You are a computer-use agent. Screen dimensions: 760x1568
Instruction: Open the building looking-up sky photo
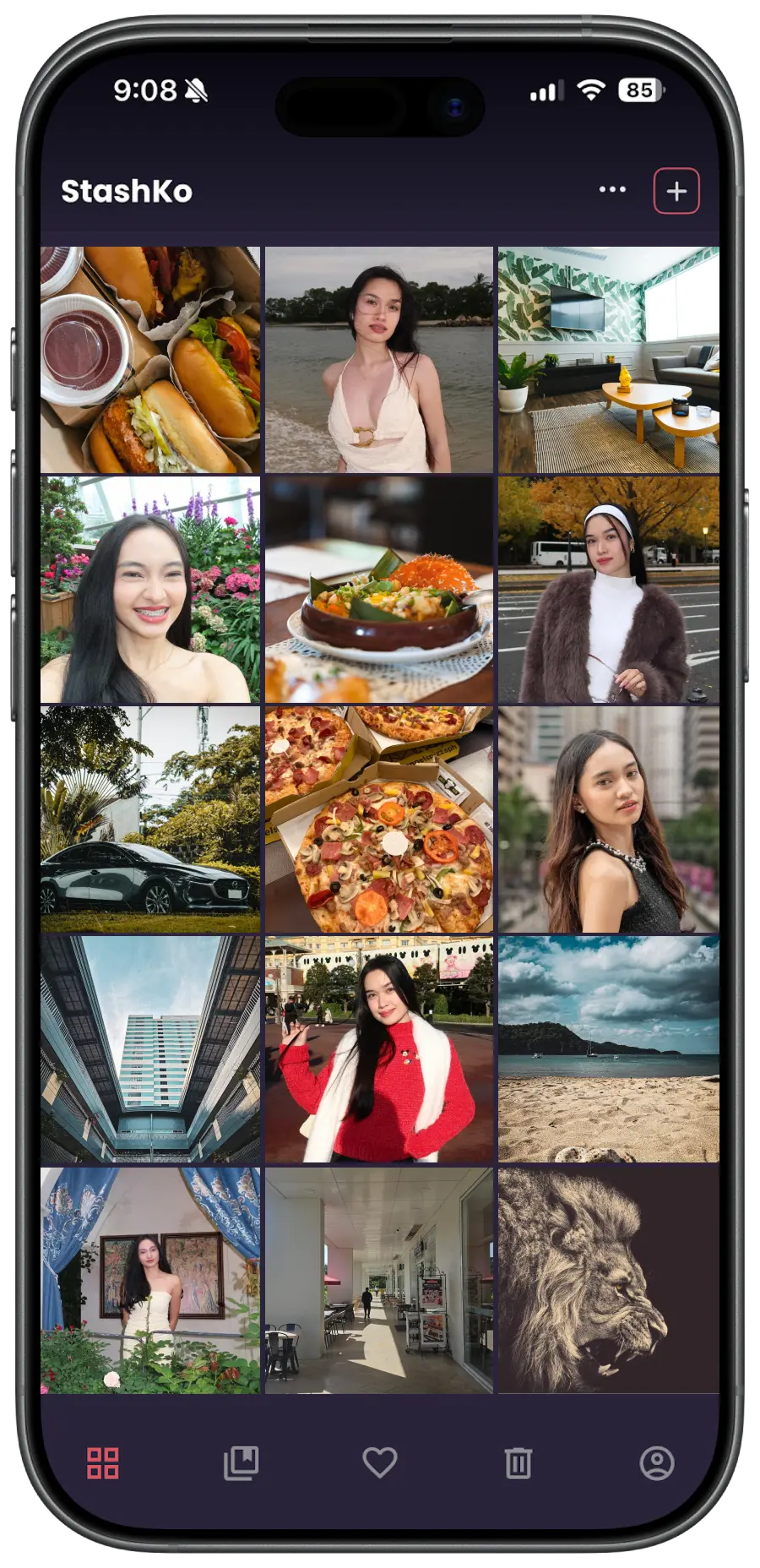point(150,1049)
